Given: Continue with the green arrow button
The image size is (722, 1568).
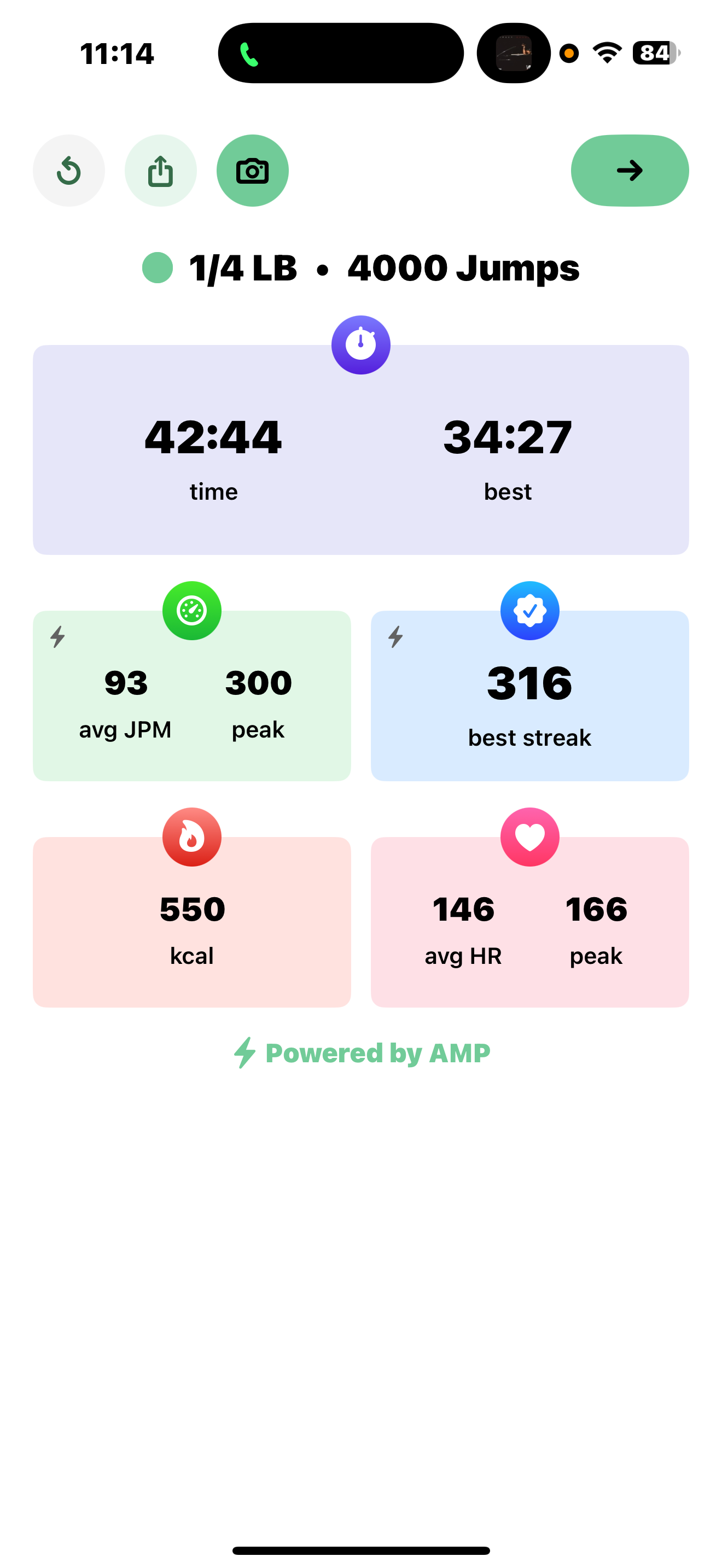Looking at the screenshot, I should (x=630, y=171).
